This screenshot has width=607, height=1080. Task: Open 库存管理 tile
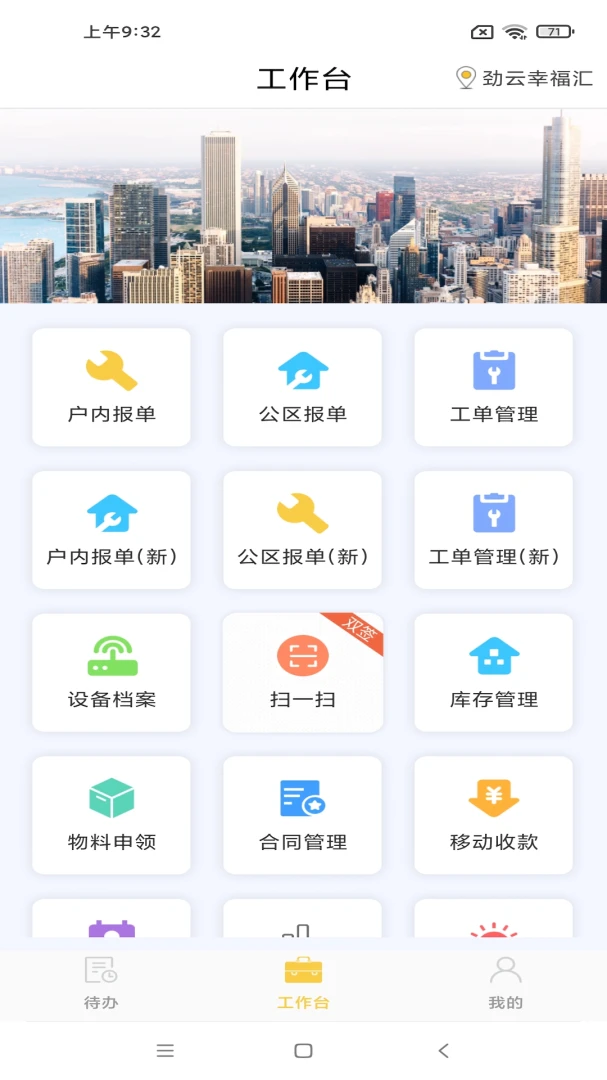point(493,672)
